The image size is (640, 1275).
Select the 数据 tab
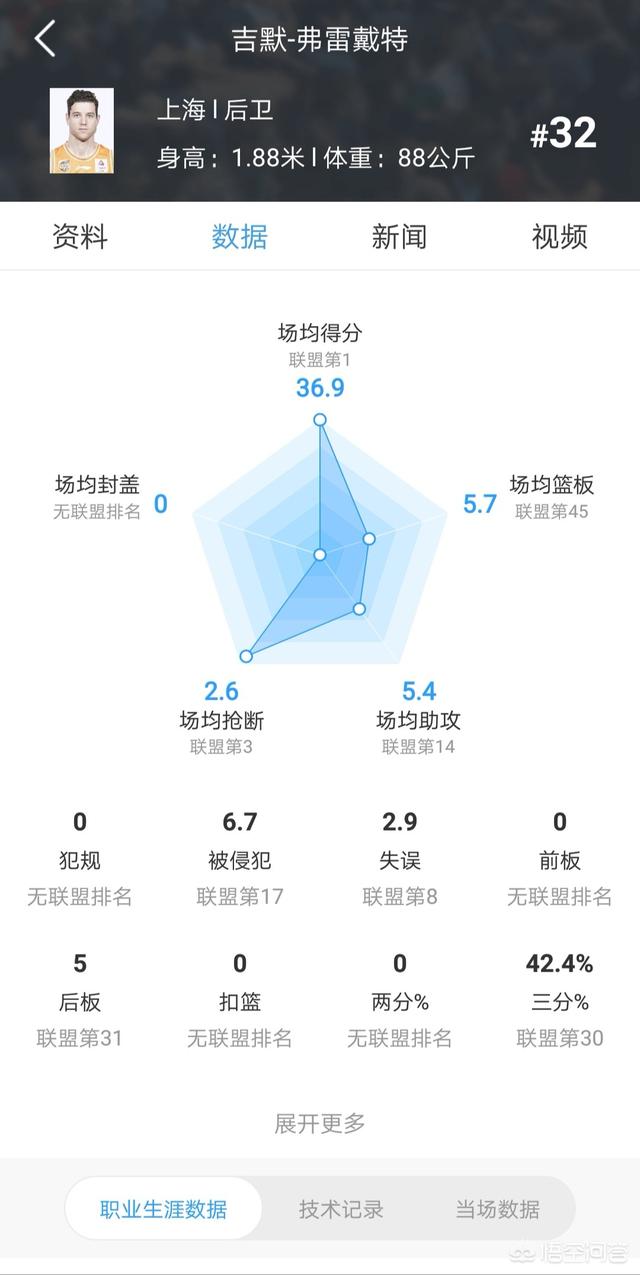pos(240,237)
